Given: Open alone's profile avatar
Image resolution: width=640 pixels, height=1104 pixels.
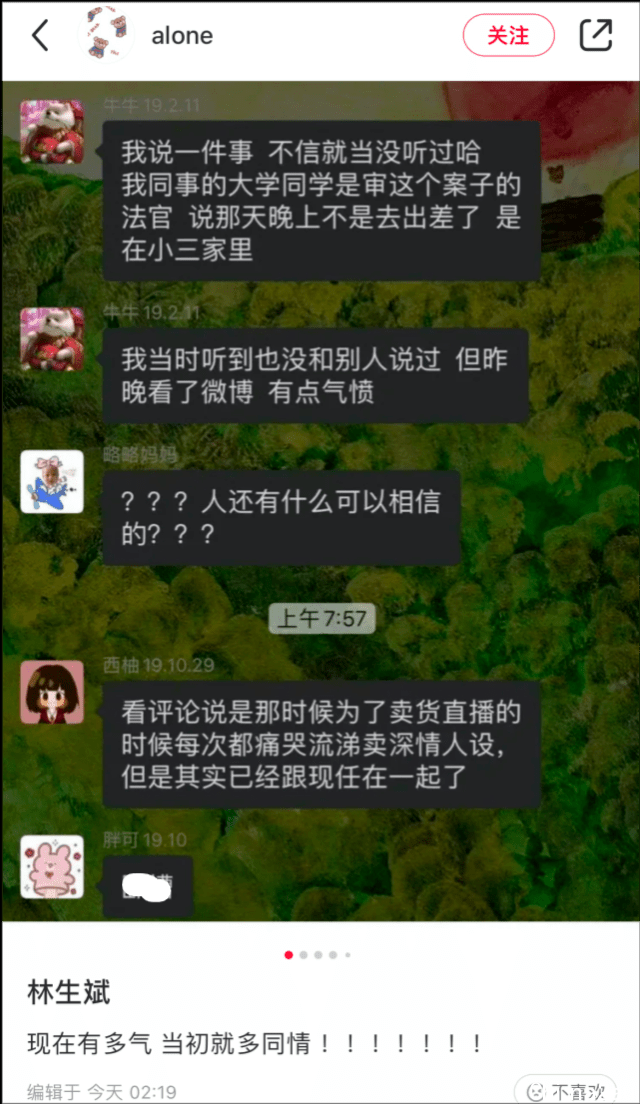Looking at the screenshot, I should pyautogui.click(x=106, y=36).
